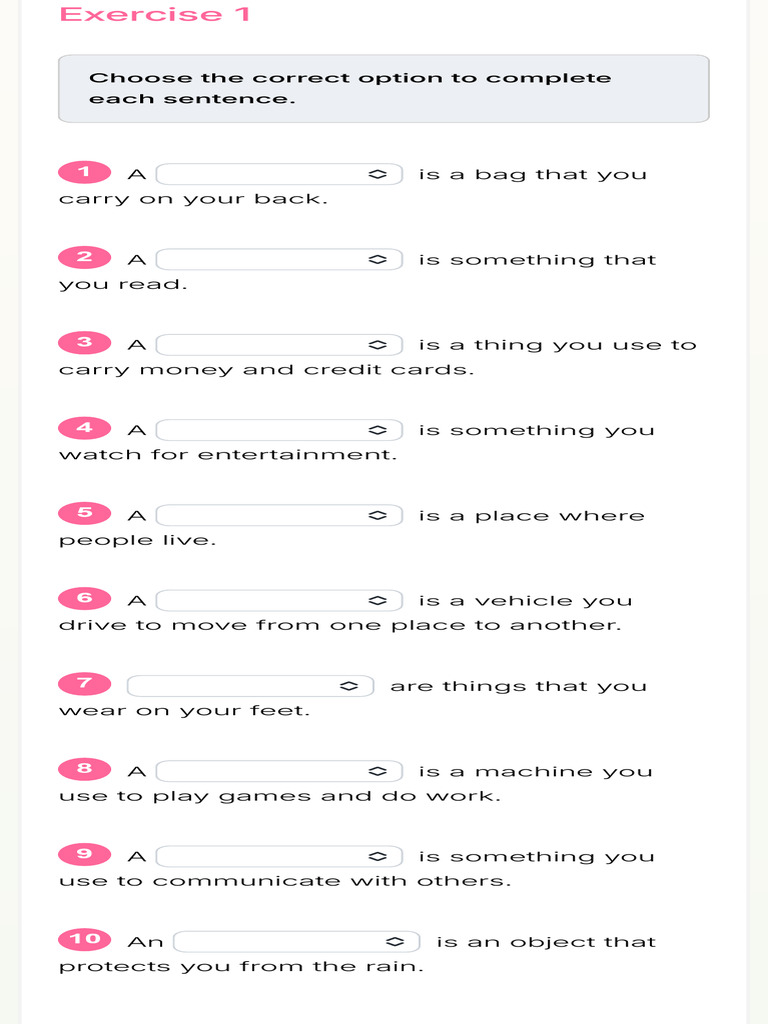The width and height of the screenshot is (768, 1024).
Task: Select an answer for question 3 about money
Action: point(279,345)
